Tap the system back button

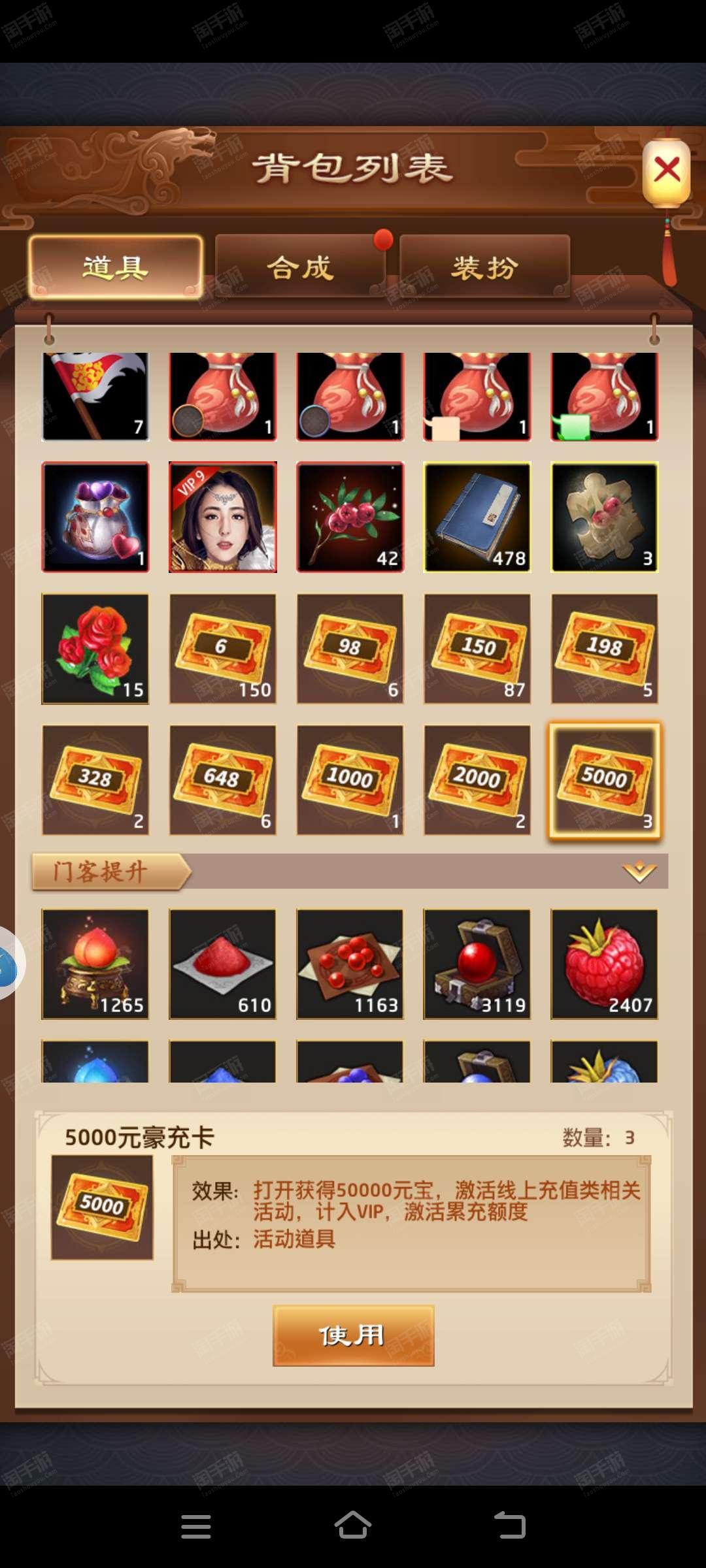tap(510, 1526)
